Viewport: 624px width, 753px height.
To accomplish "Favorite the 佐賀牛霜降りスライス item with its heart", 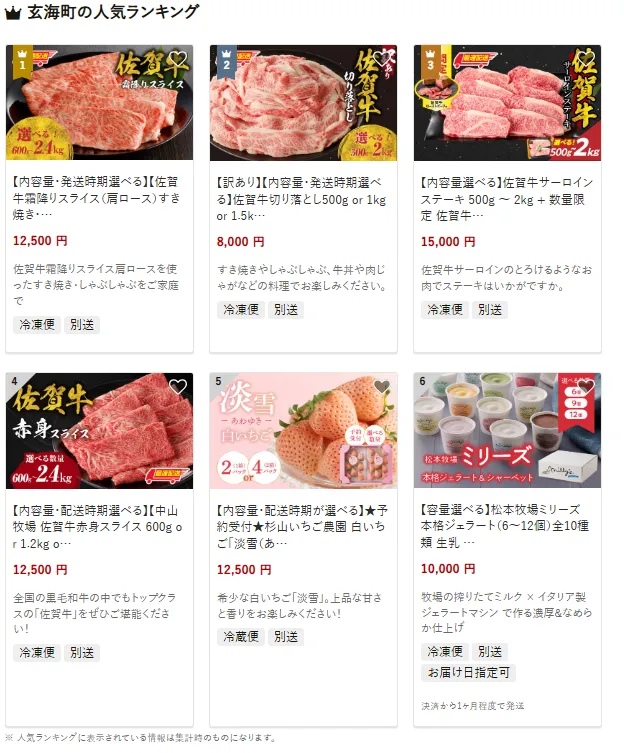I will click(178, 59).
